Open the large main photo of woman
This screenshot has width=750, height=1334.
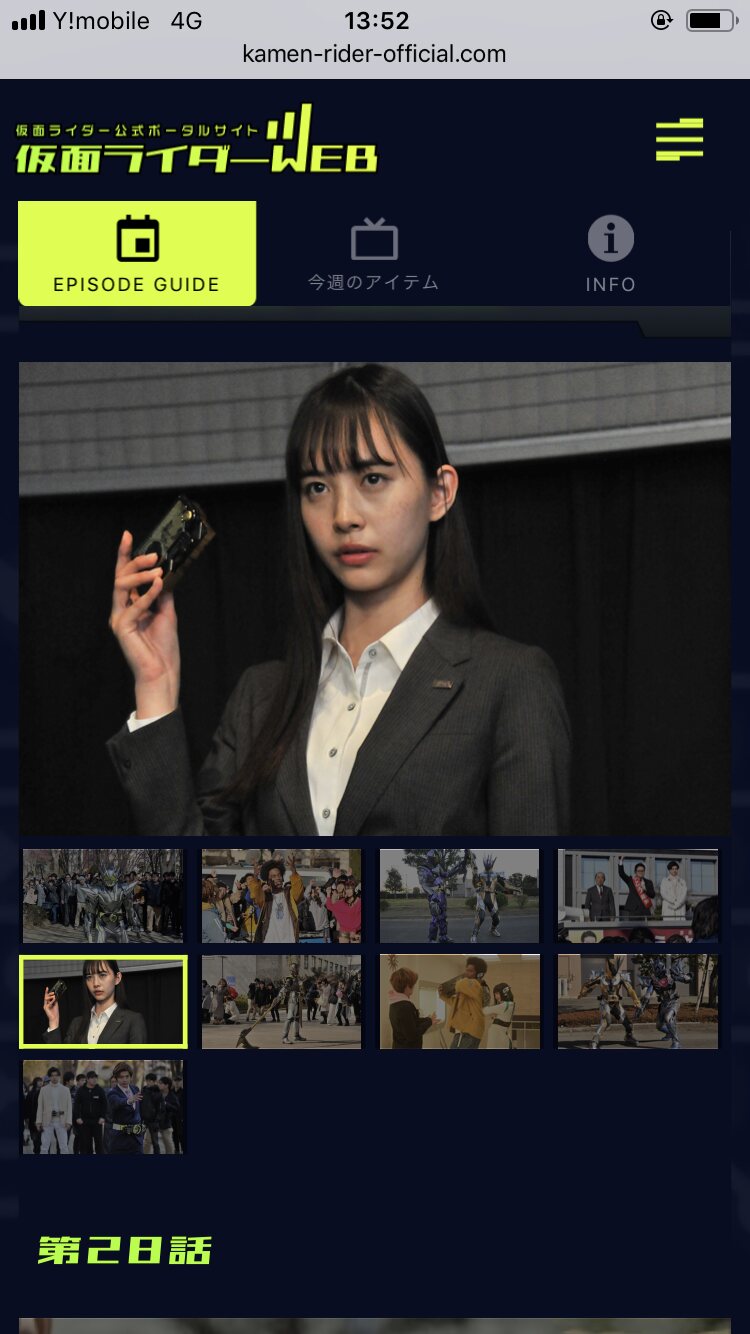tap(374, 598)
